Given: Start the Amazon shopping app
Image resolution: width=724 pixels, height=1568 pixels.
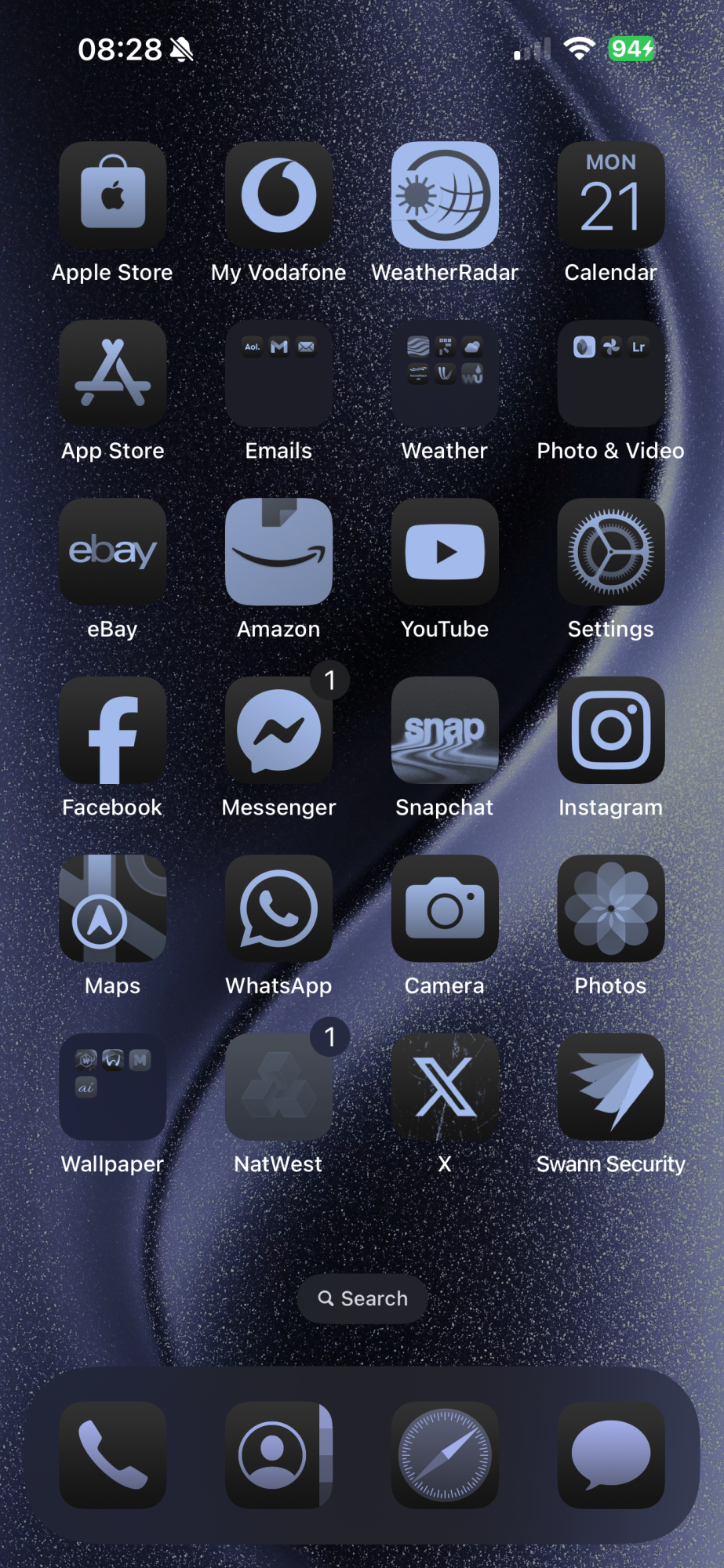Looking at the screenshot, I should (x=278, y=552).
